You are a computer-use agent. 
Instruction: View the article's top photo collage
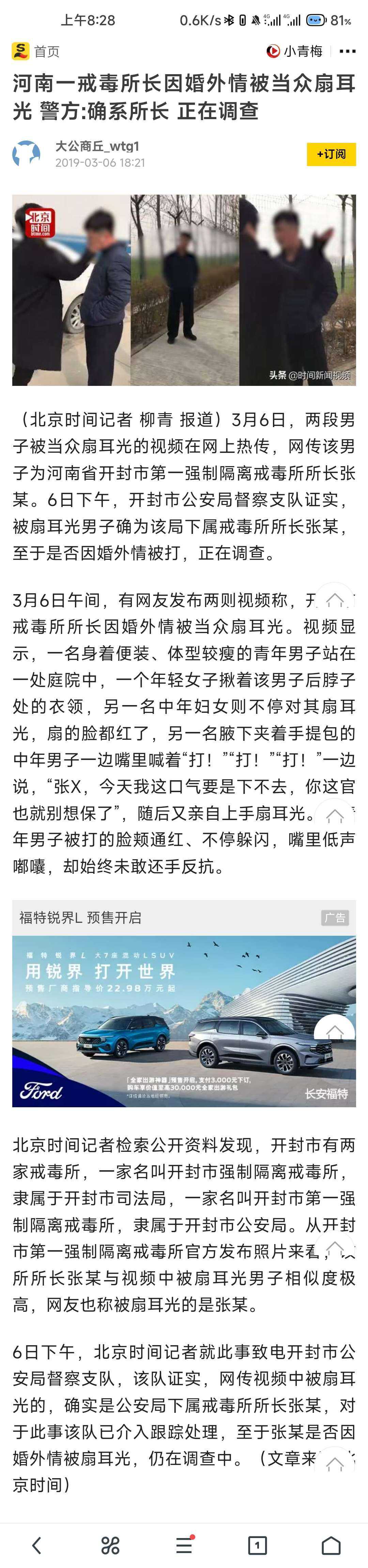click(184, 290)
